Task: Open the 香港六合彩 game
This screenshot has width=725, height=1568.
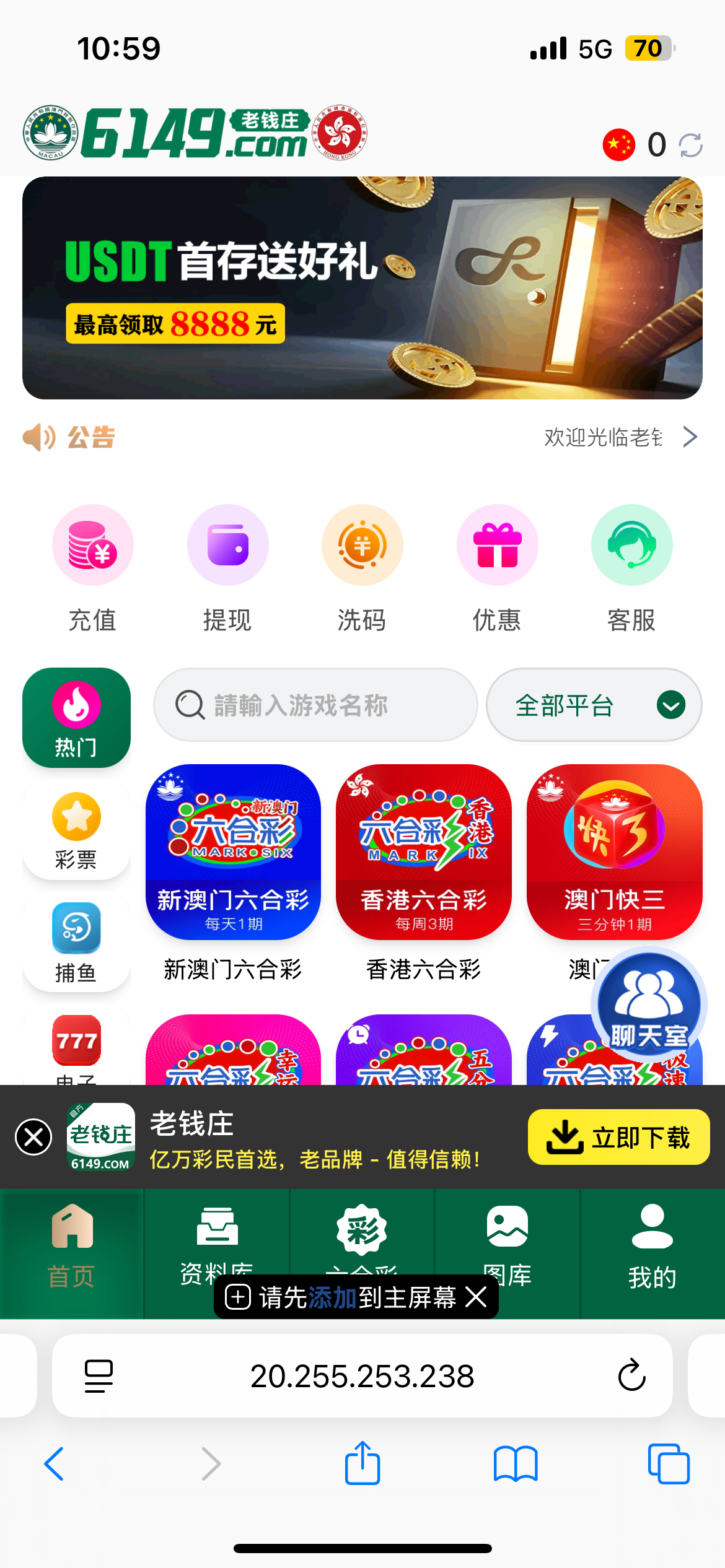Action: pyautogui.click(x=424, y=852)
